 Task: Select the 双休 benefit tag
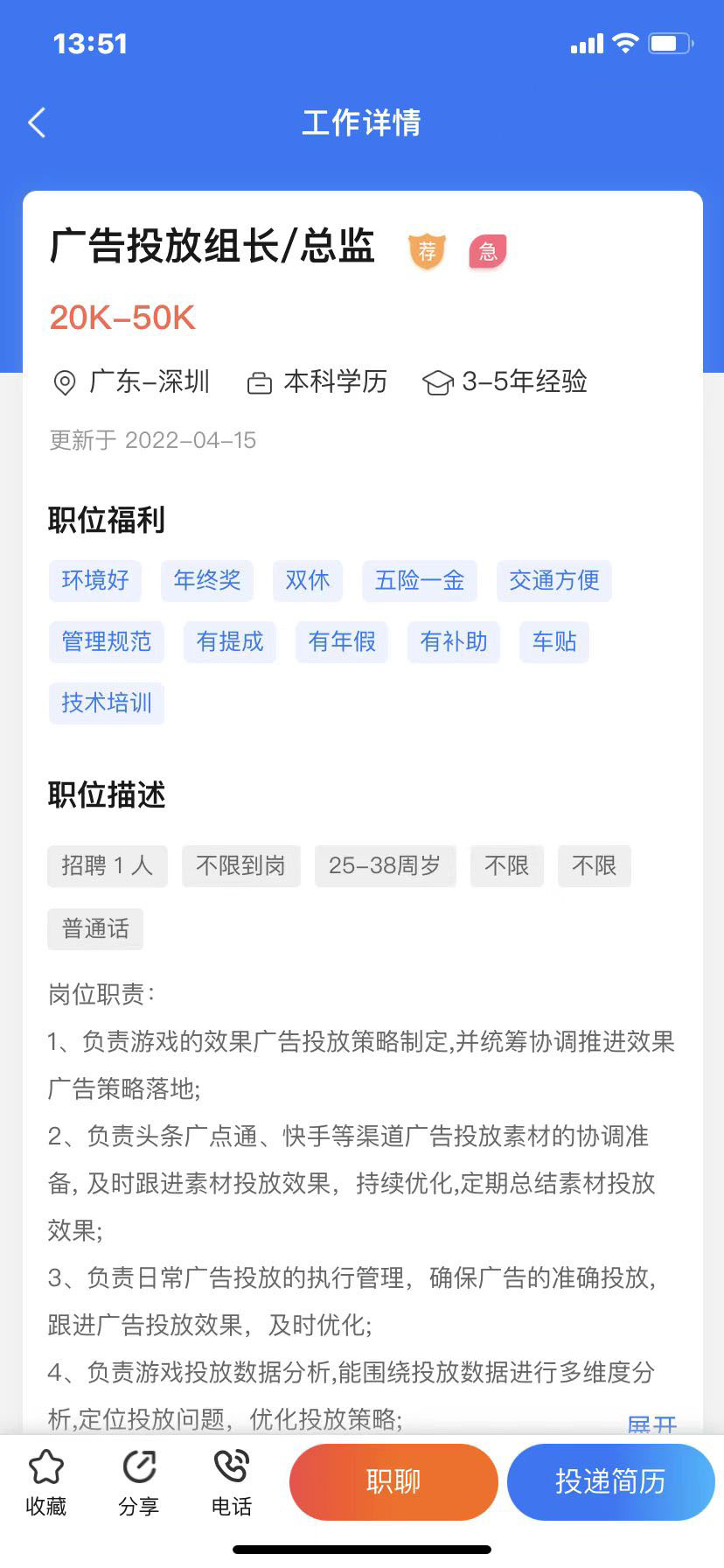pyautogui.click(x=307, y=580)
